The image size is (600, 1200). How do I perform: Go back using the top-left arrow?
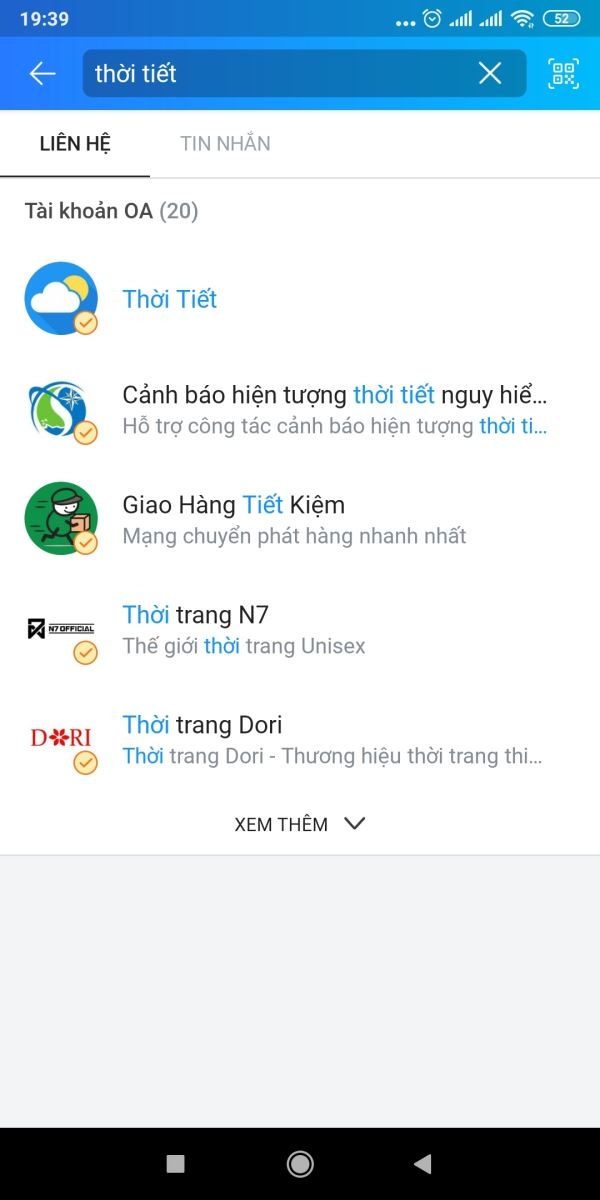coord(42,73)
